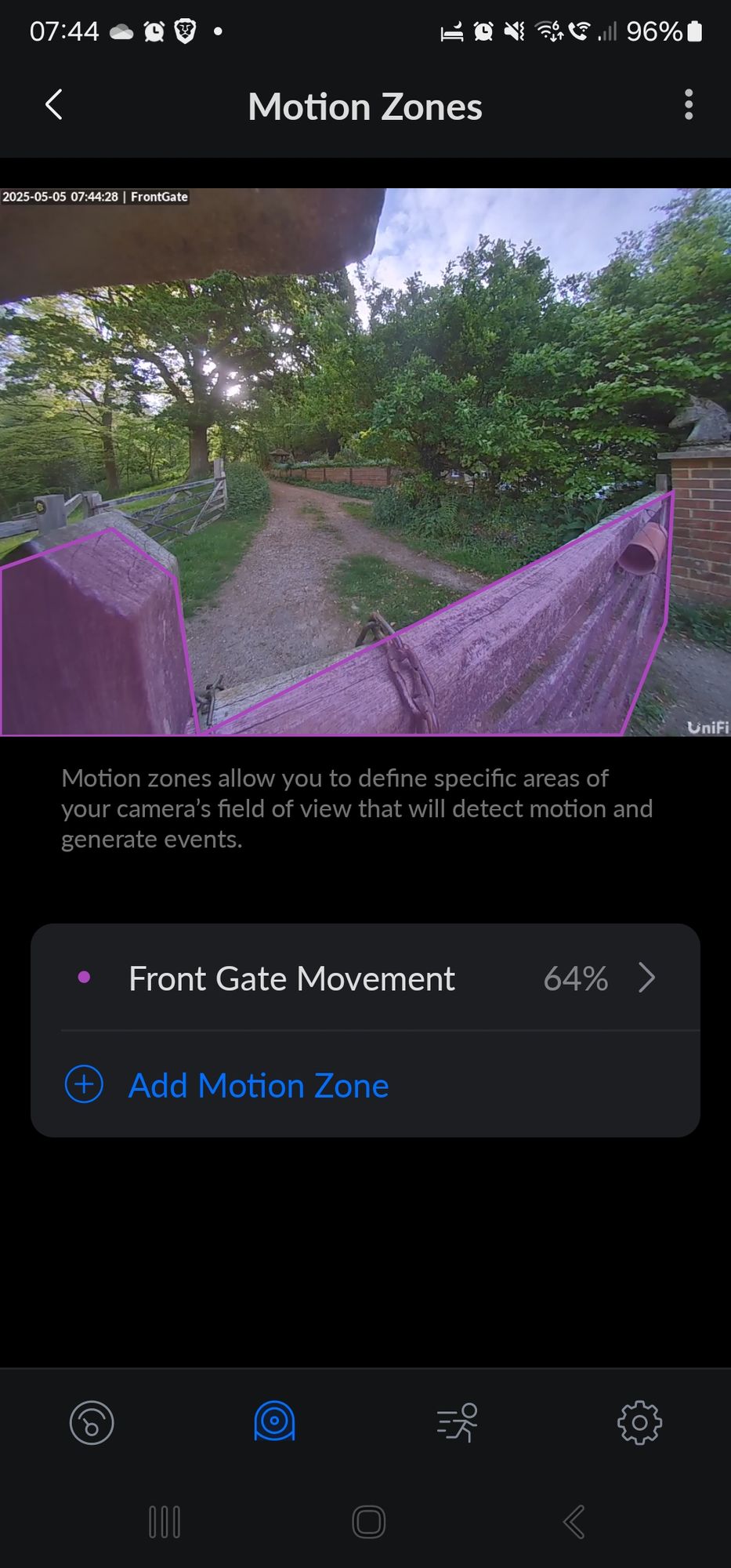The width and height of the screenshot is (731, 1568).
Task: Select the camera live view tab
Action: click(x=274, y=1422)
